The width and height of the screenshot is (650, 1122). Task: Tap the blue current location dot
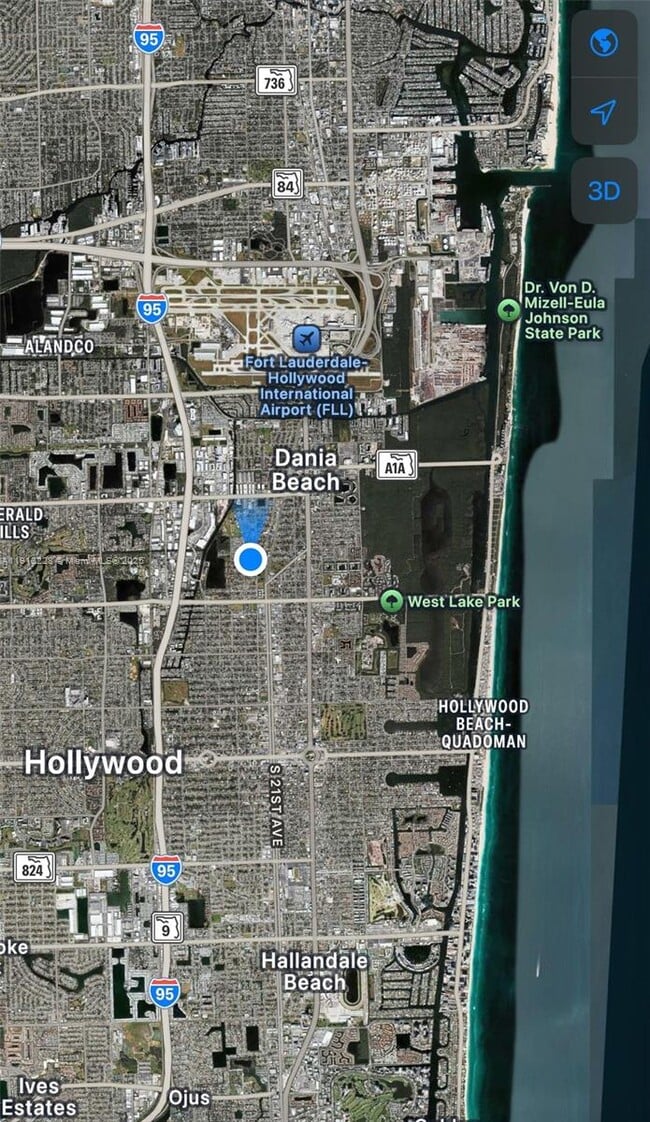[251, 559]
